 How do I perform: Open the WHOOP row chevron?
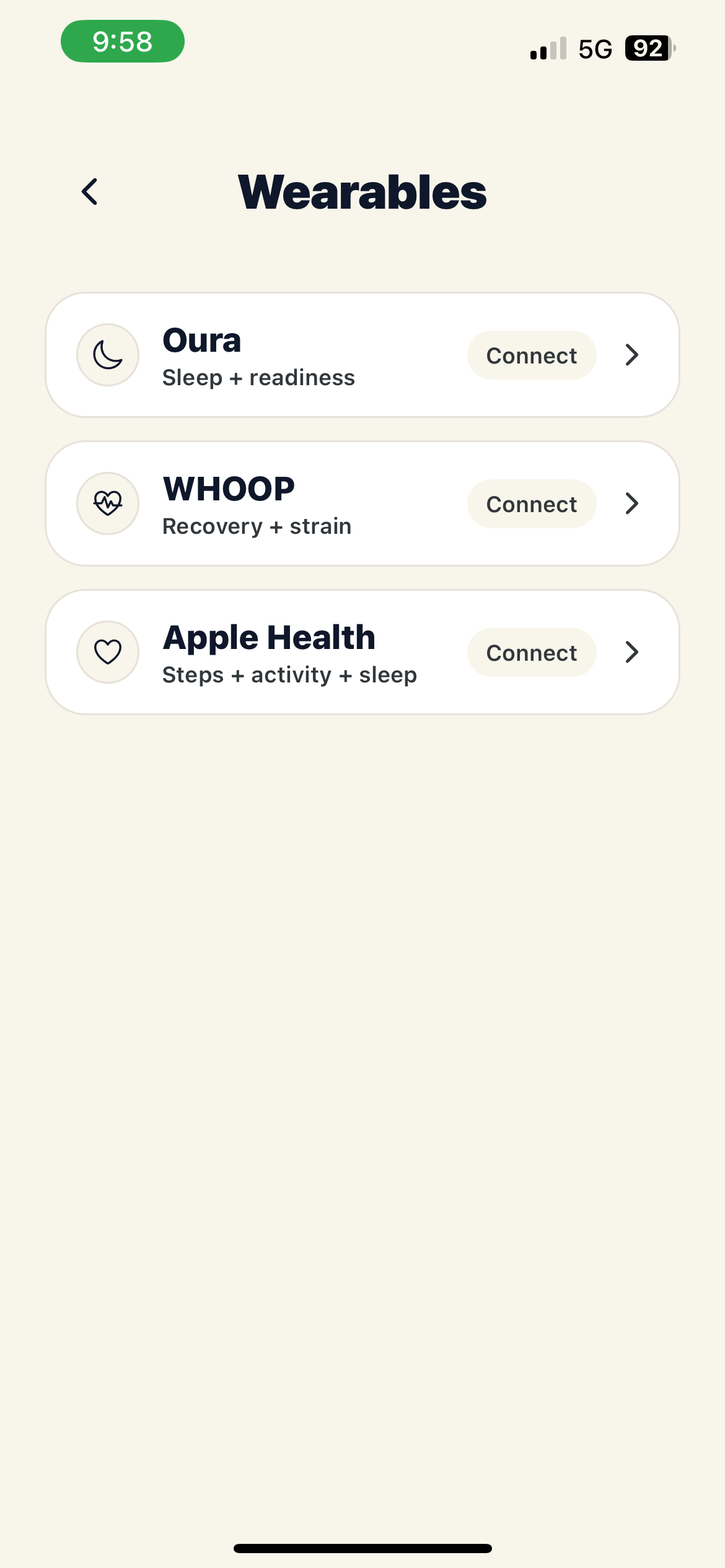point(631,503)
